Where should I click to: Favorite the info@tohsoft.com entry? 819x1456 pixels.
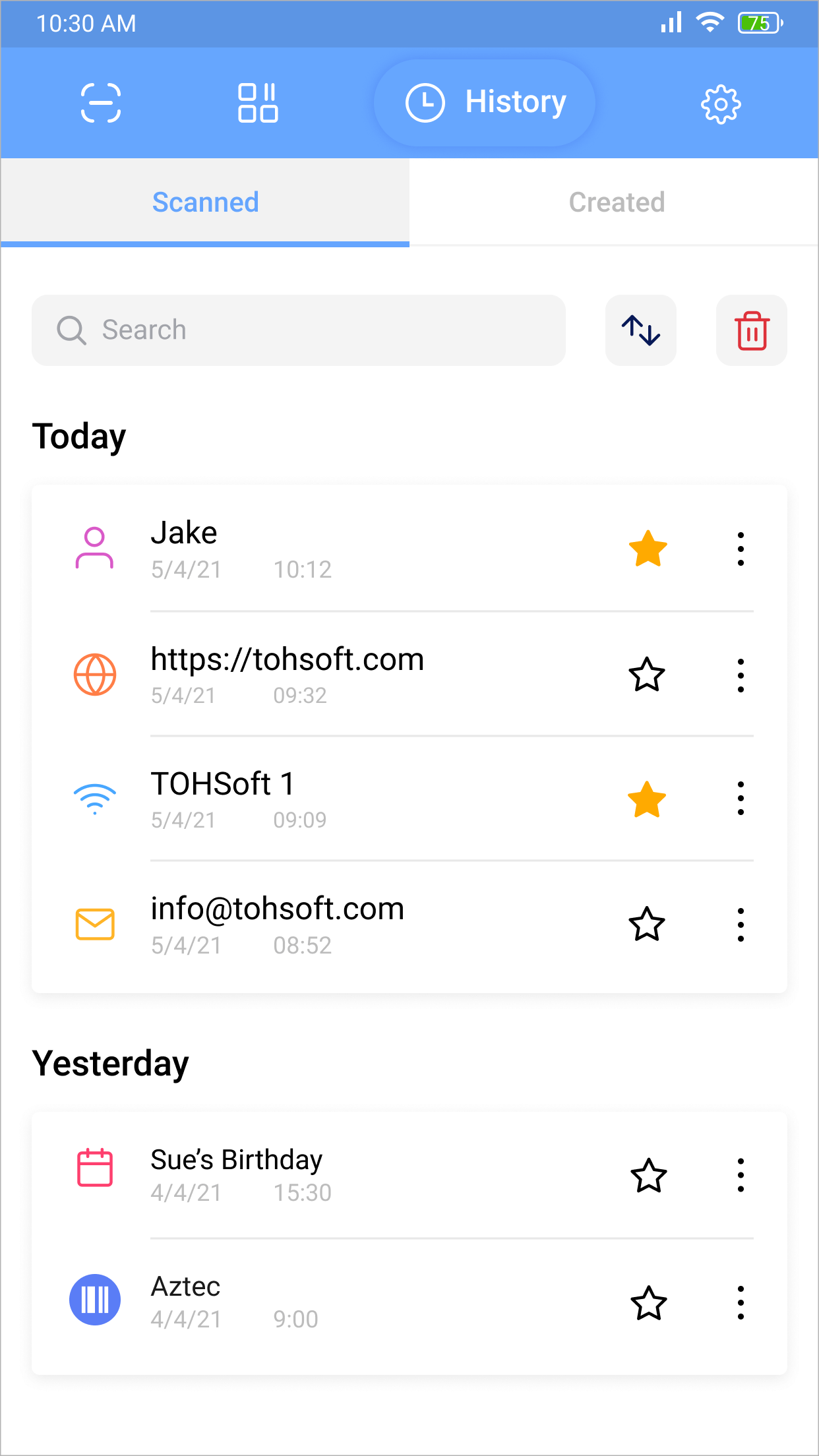[647, 924]
